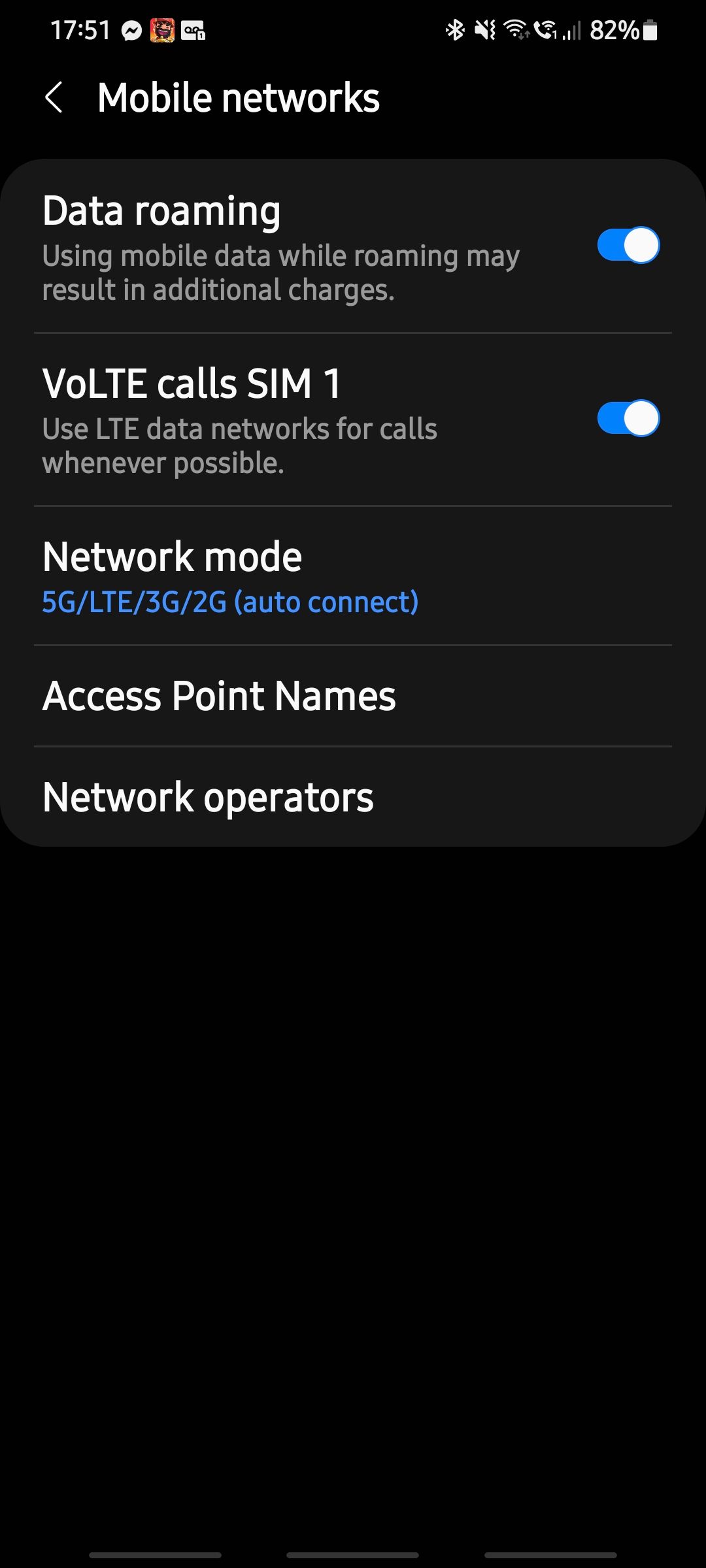Image resolution: width=706 pixels, height=1568 pixels.
Task: Go back from Mobile networks
Action: pyautogui.click(x=54, y=98)
